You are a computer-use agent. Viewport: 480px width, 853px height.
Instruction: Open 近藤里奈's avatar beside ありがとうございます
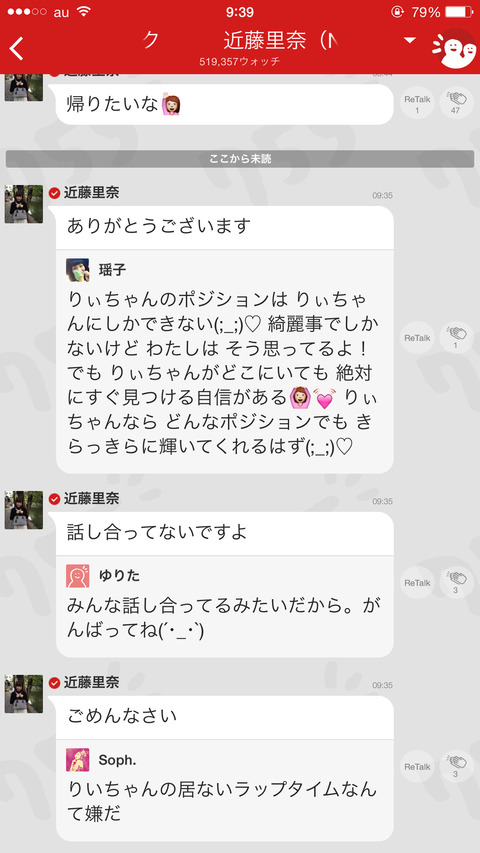[24, 204]
